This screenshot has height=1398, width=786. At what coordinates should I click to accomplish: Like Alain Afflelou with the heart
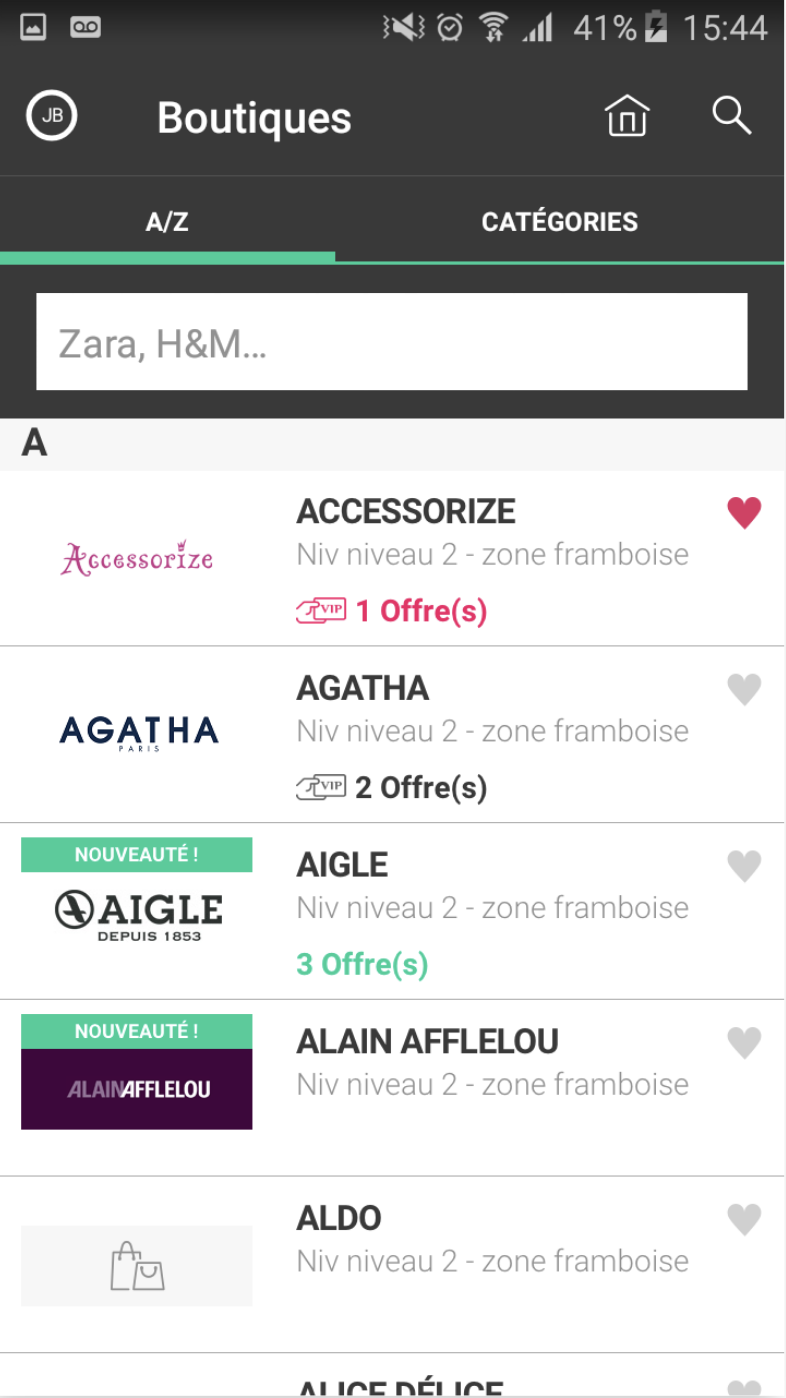(744, 1043)
